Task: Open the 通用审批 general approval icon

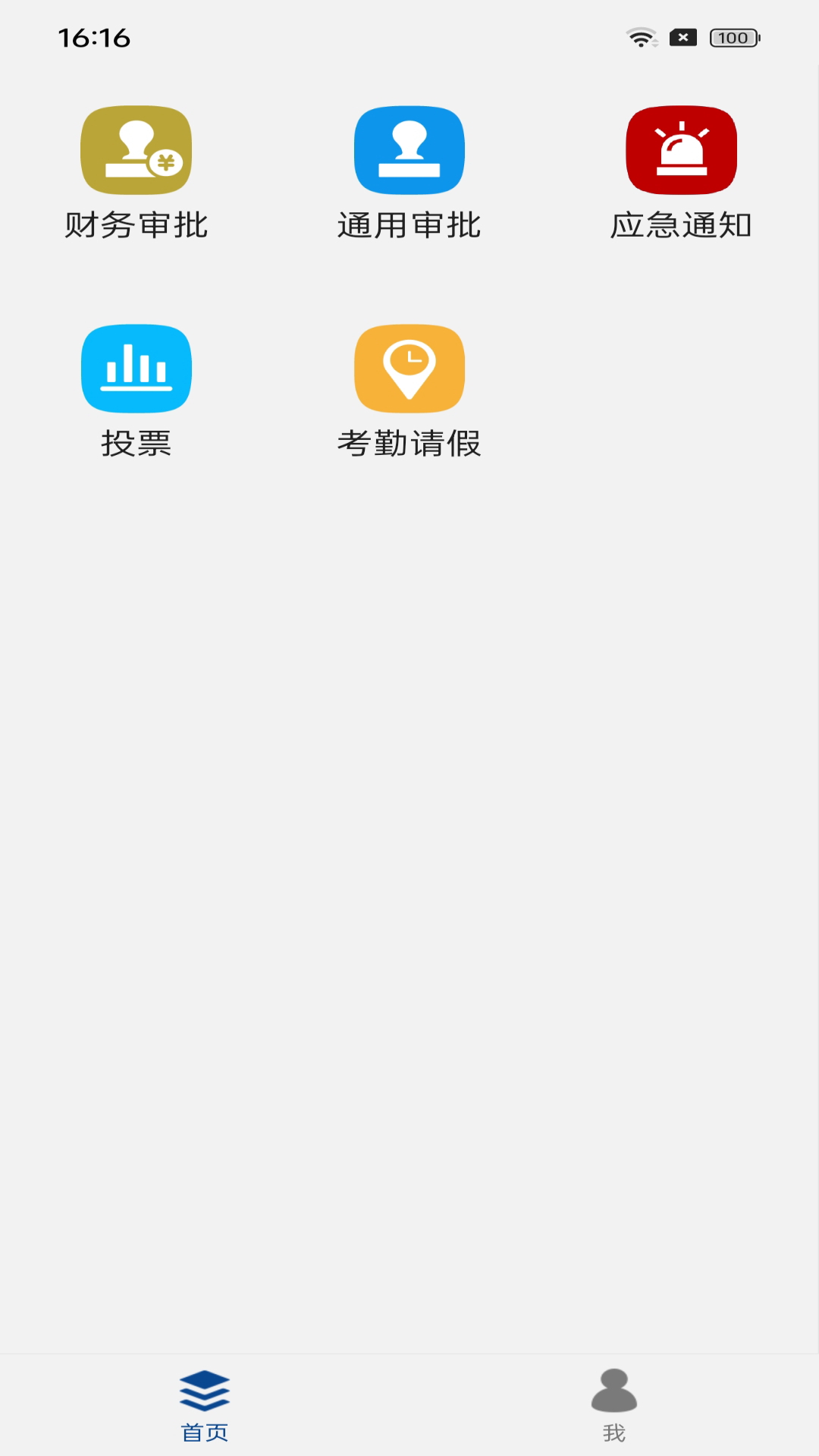Action: click(x=409, y=150)
